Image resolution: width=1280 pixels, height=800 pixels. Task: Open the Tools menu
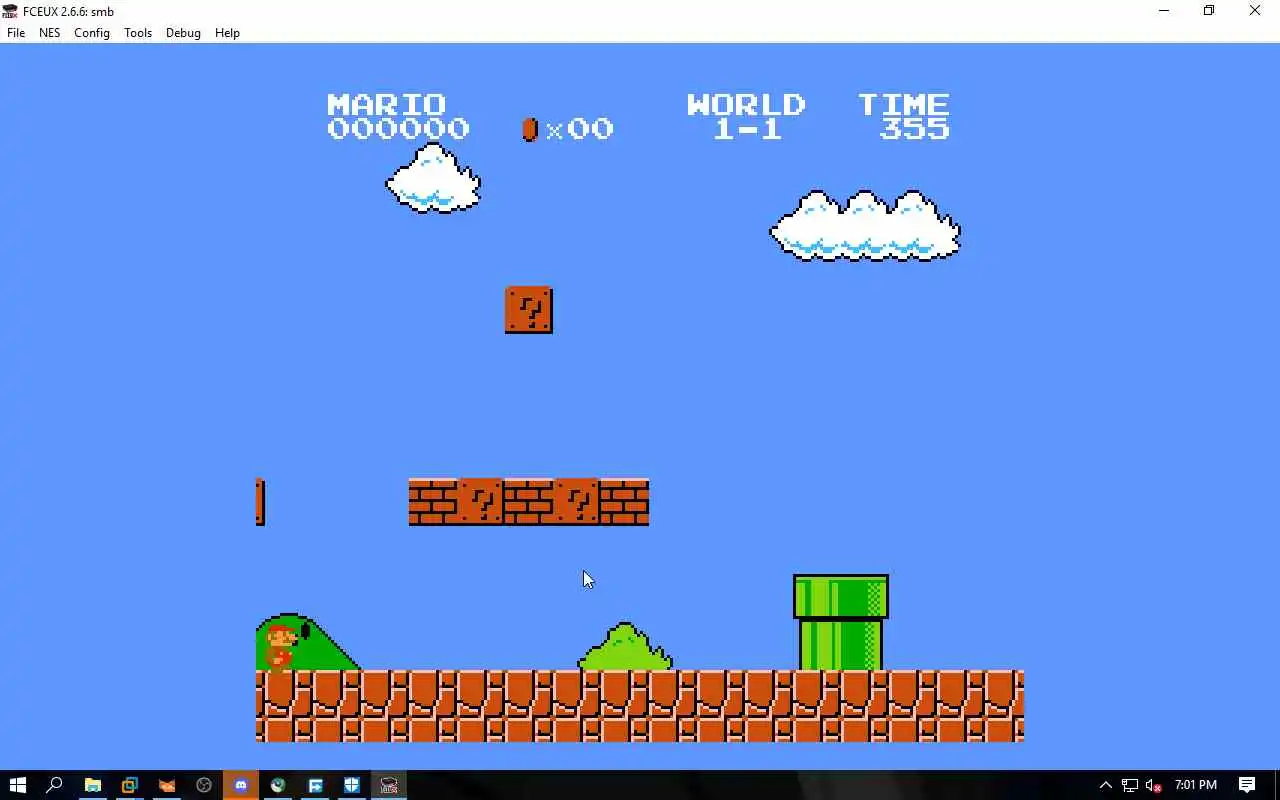point(138,33)
